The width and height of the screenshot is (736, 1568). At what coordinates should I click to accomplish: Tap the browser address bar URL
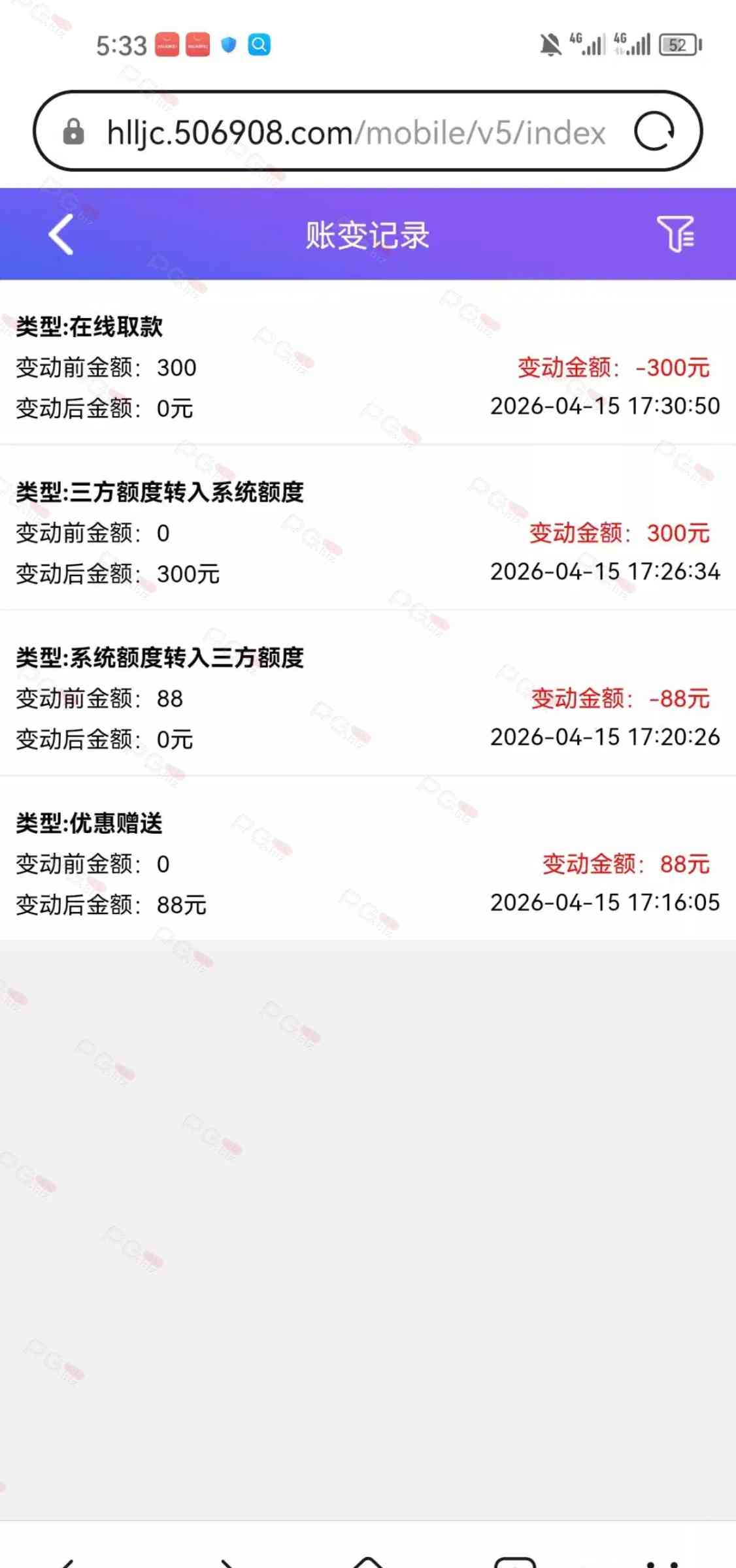[x=356, y=133]
